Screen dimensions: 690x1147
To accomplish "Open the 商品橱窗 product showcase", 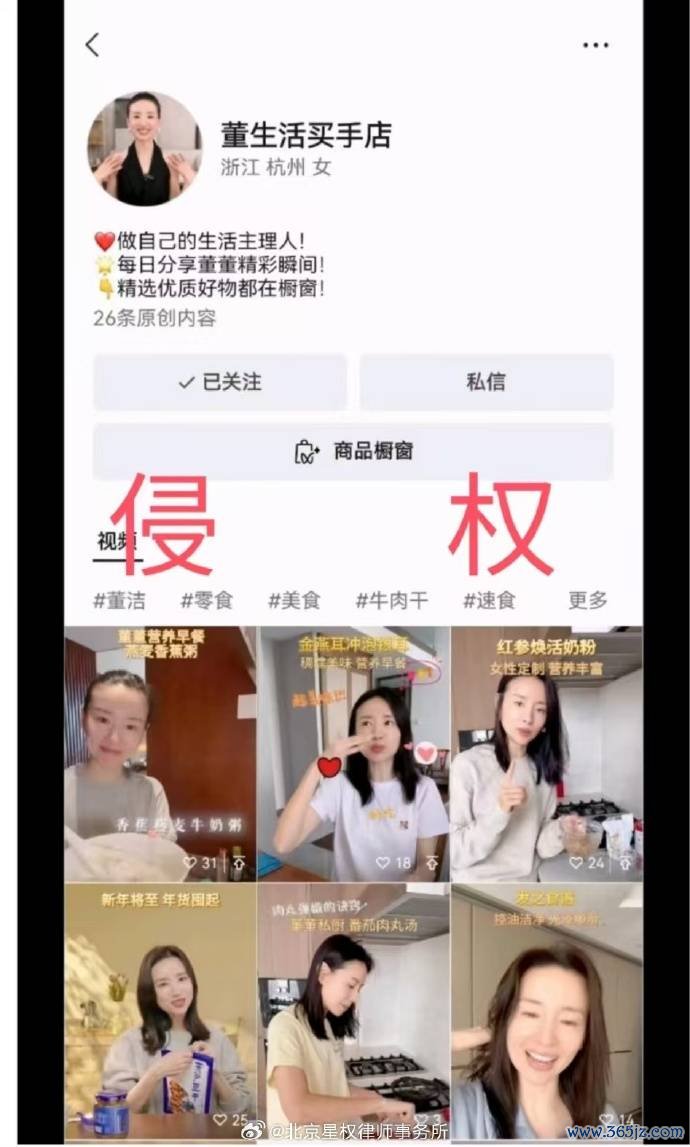I will [353, 451].
